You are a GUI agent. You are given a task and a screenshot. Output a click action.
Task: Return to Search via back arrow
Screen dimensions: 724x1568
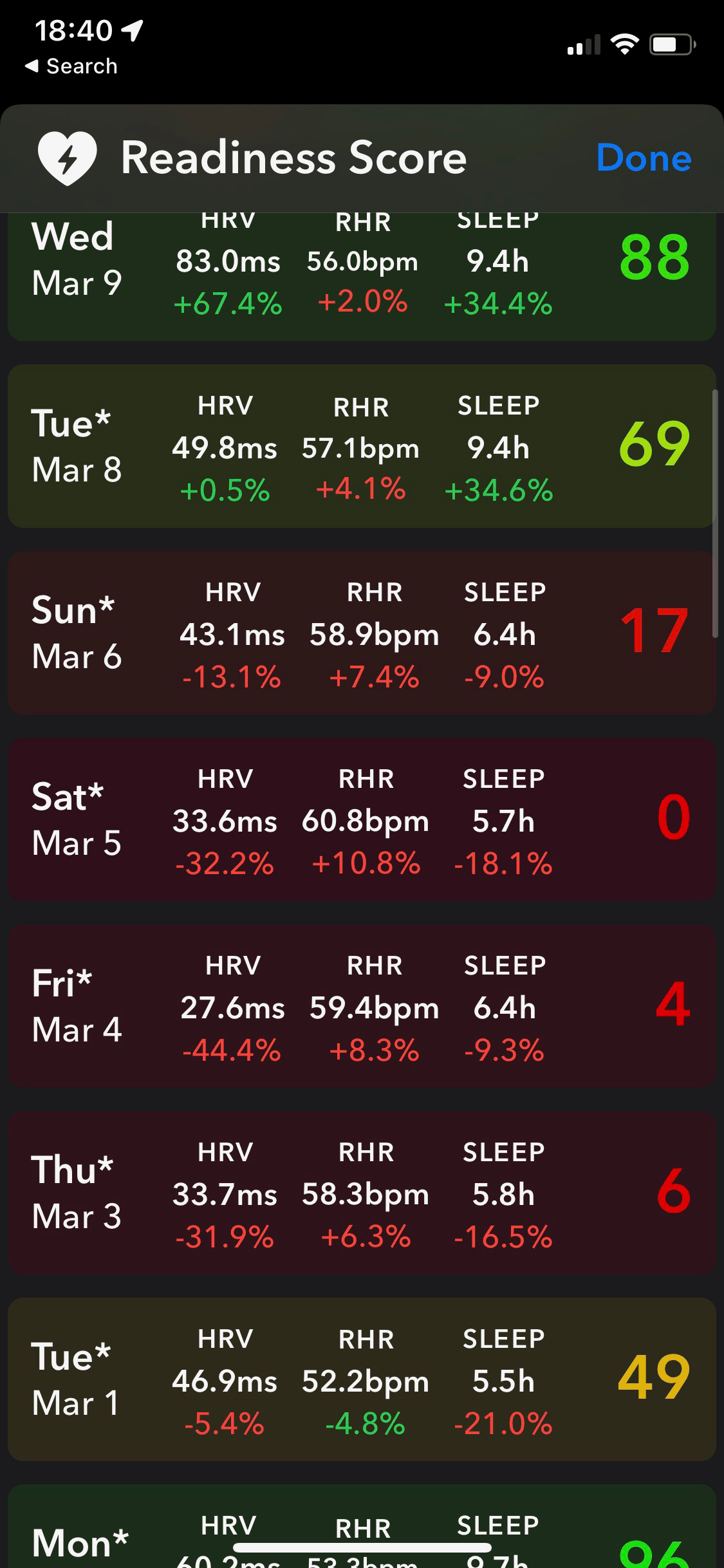tap(71, 66)
